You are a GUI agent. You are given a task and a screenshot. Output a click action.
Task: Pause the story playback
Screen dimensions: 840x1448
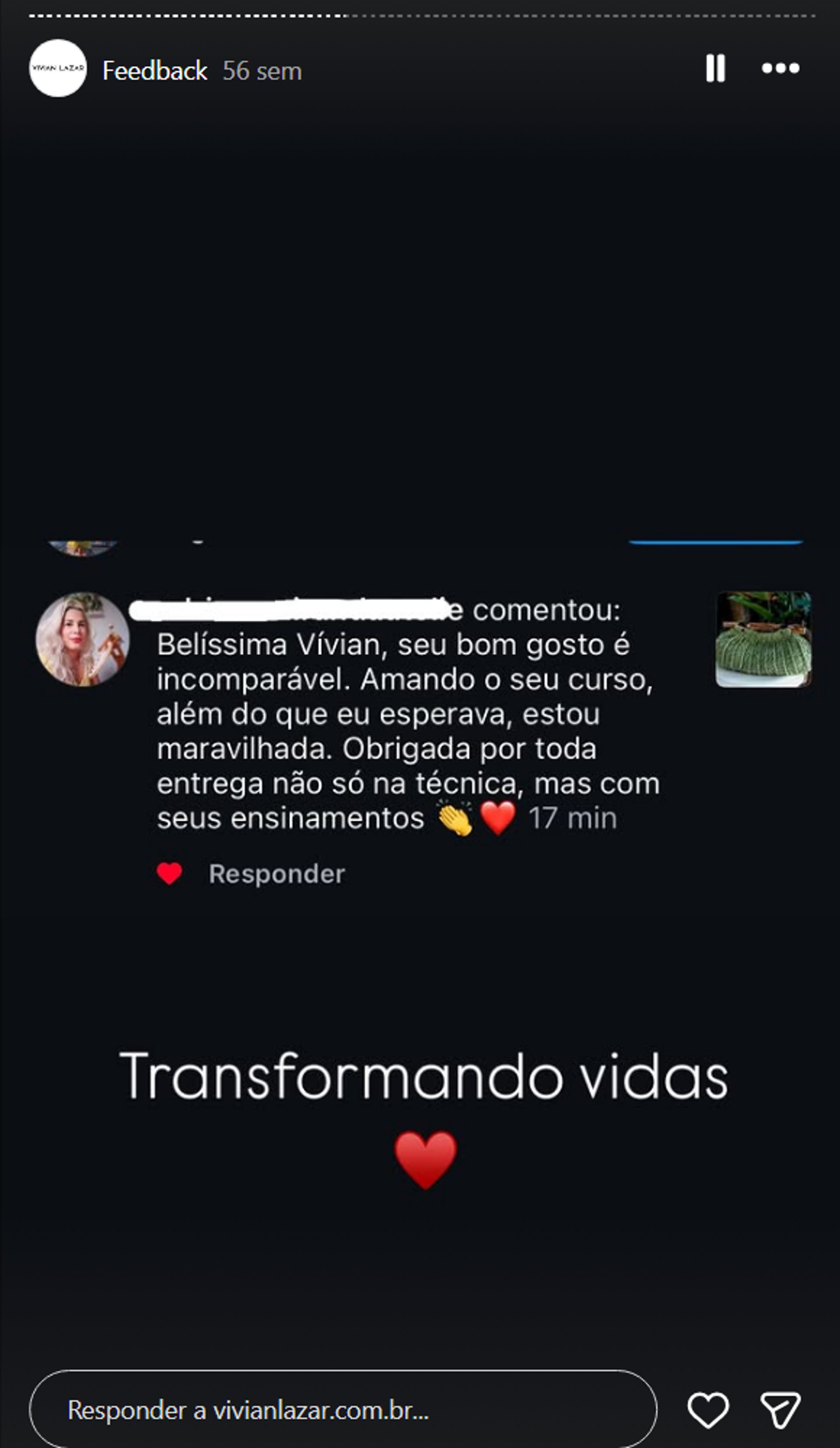click(x=715, y=68)
